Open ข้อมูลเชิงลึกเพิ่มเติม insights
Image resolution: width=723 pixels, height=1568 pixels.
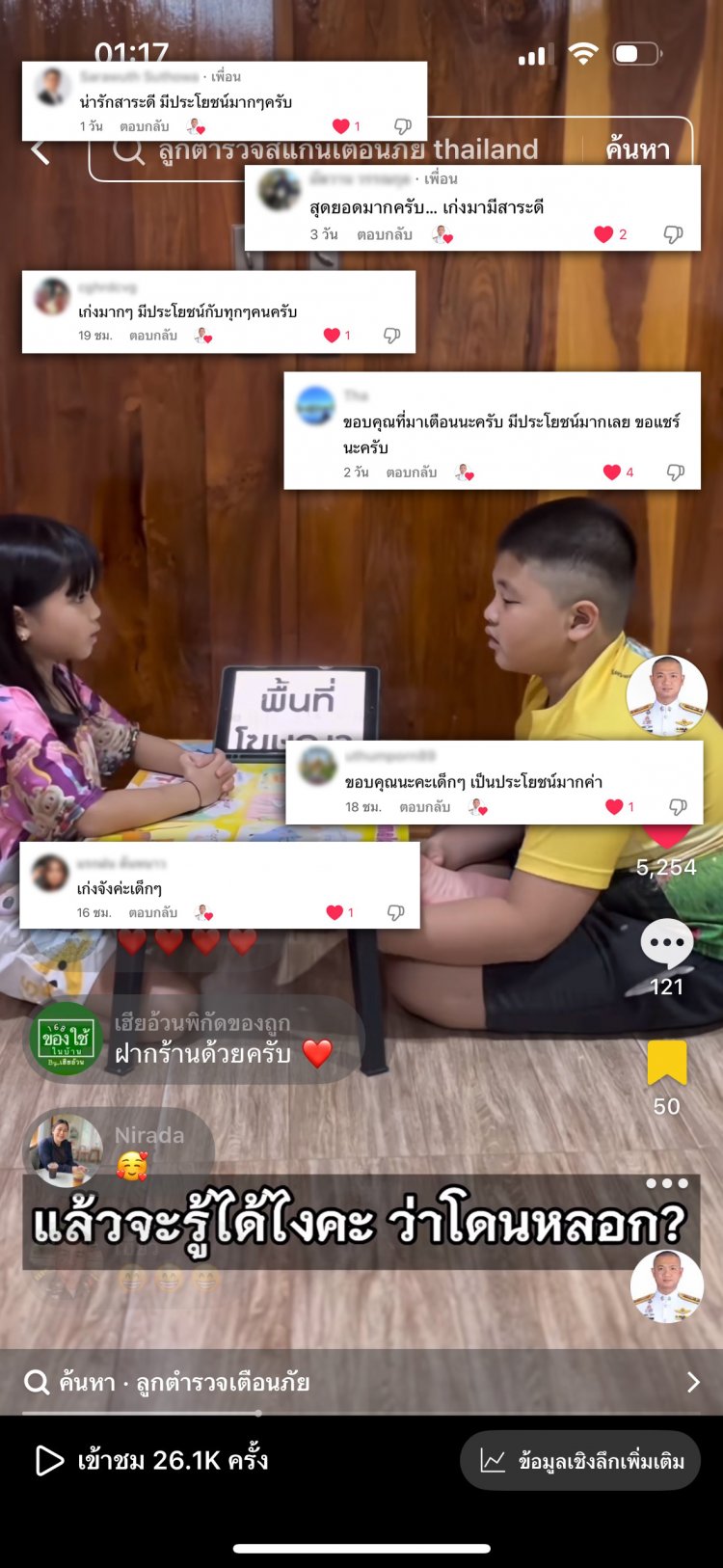pyautogui.click(x=581, y=1461)
